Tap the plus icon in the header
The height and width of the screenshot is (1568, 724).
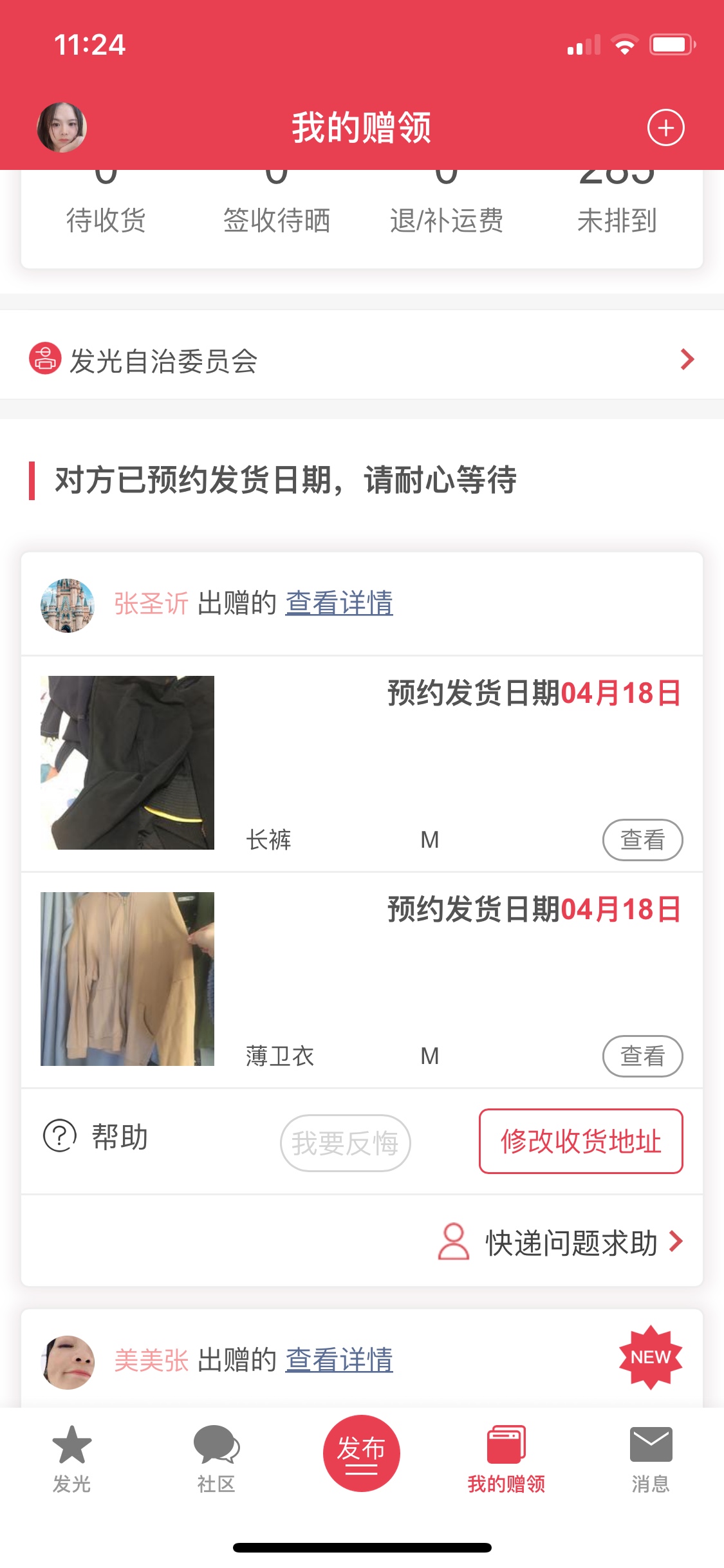click(x=665, y=127)
